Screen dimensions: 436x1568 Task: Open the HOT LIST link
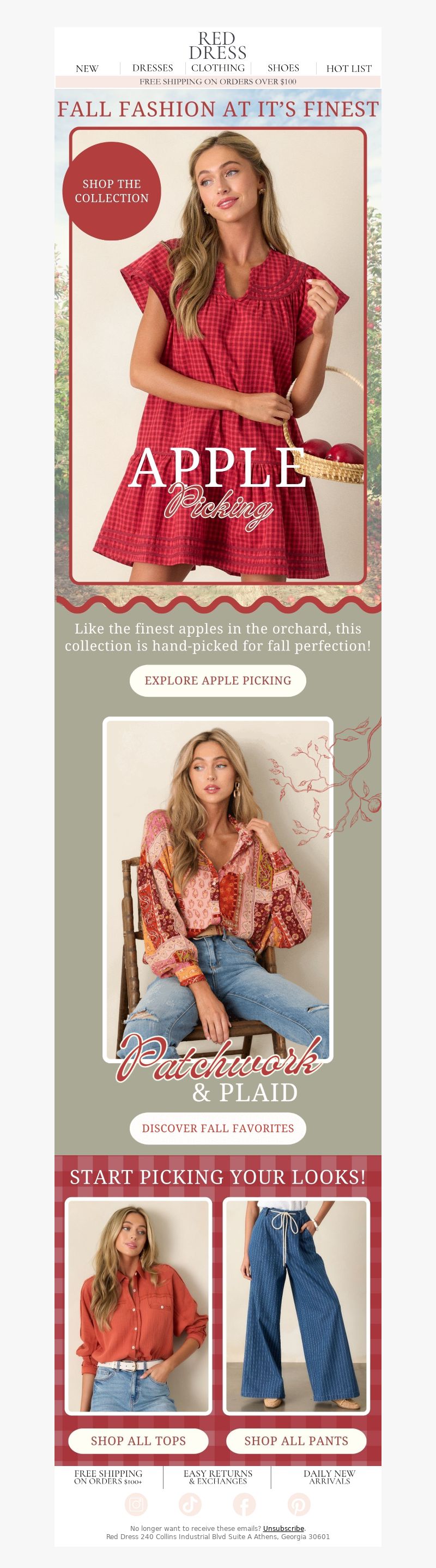point(348,68)
